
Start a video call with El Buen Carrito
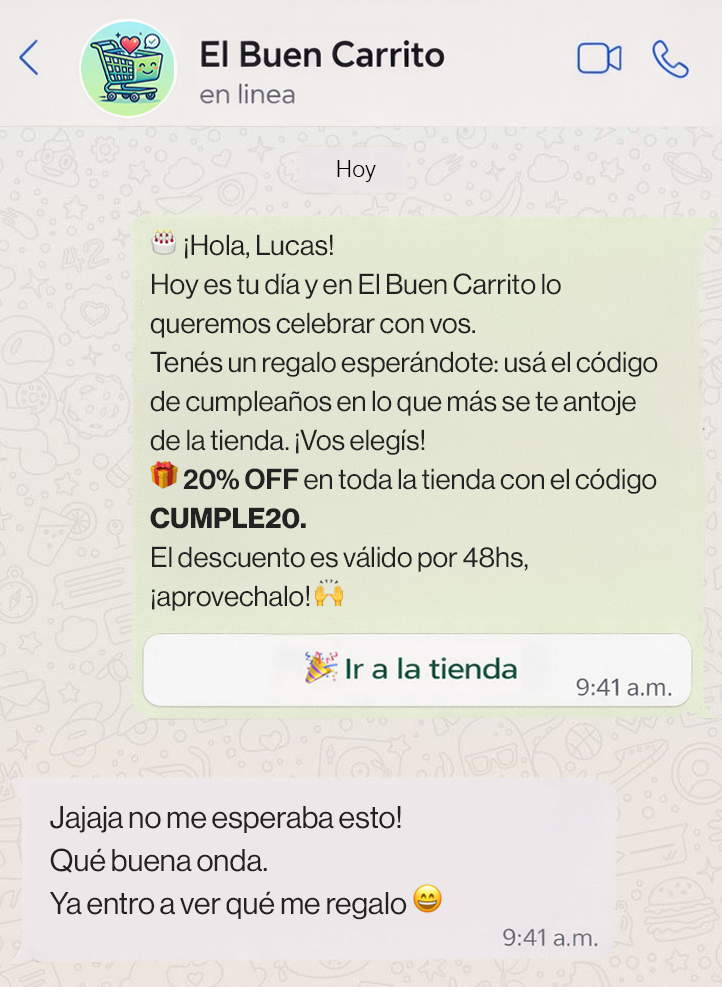point(599,59)
